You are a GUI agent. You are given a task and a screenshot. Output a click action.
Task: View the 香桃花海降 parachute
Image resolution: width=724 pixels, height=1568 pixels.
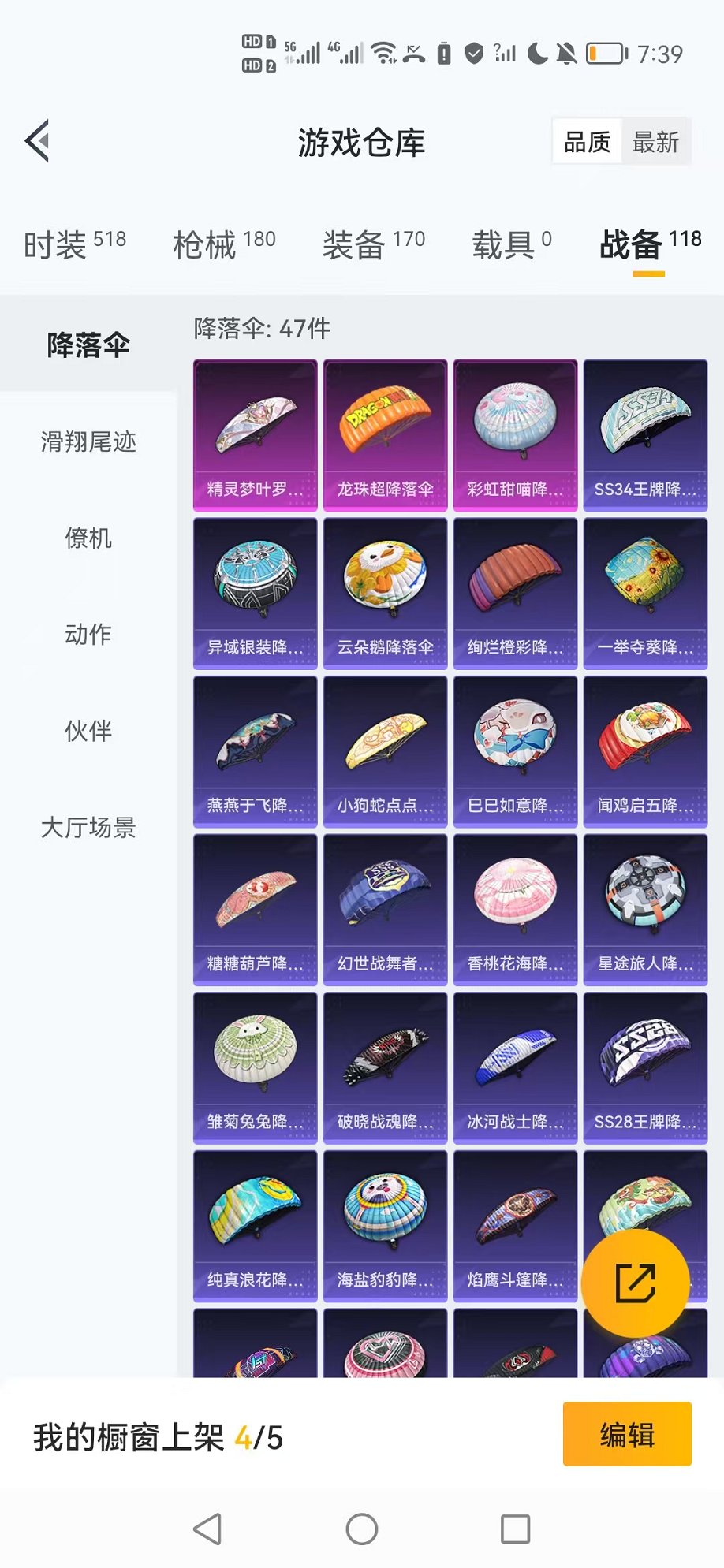click(515, 909)
